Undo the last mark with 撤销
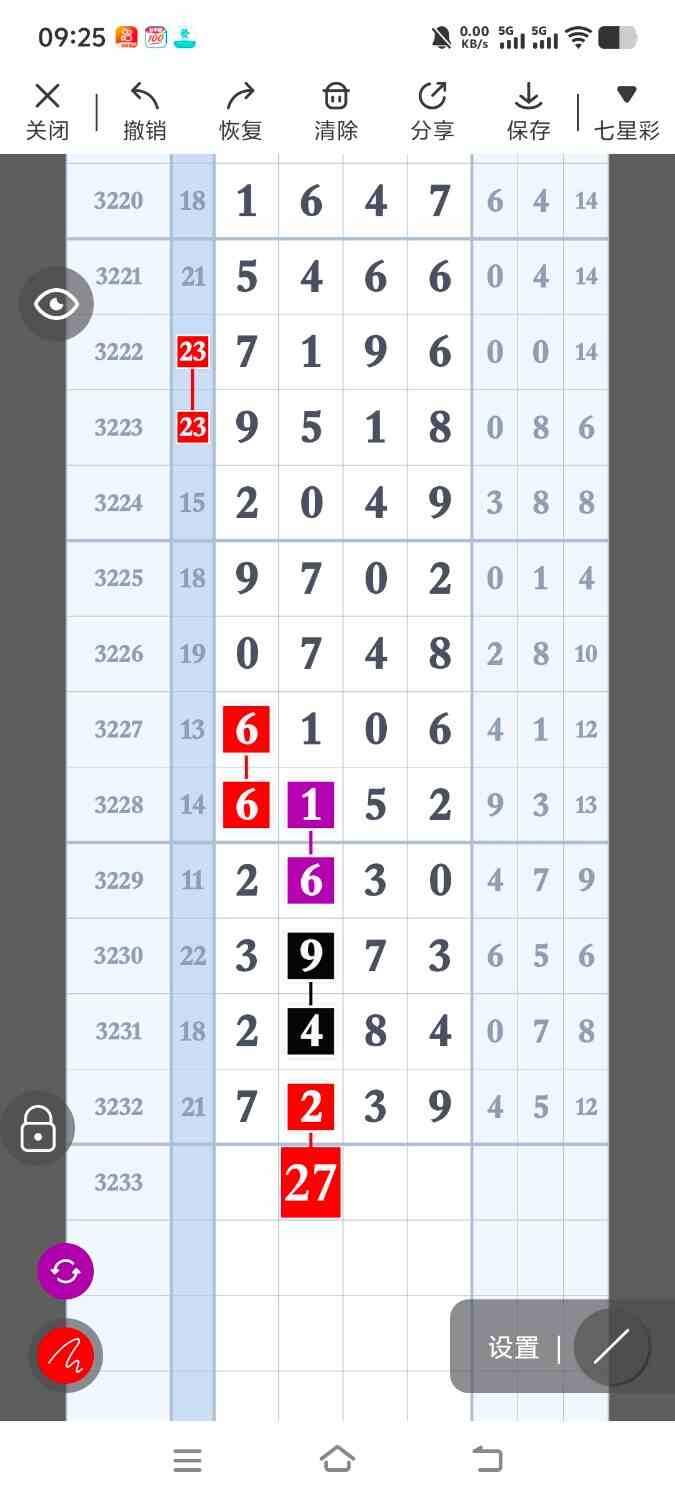The height and width of the screenshot is (1500, 675). tap(144, 111)
